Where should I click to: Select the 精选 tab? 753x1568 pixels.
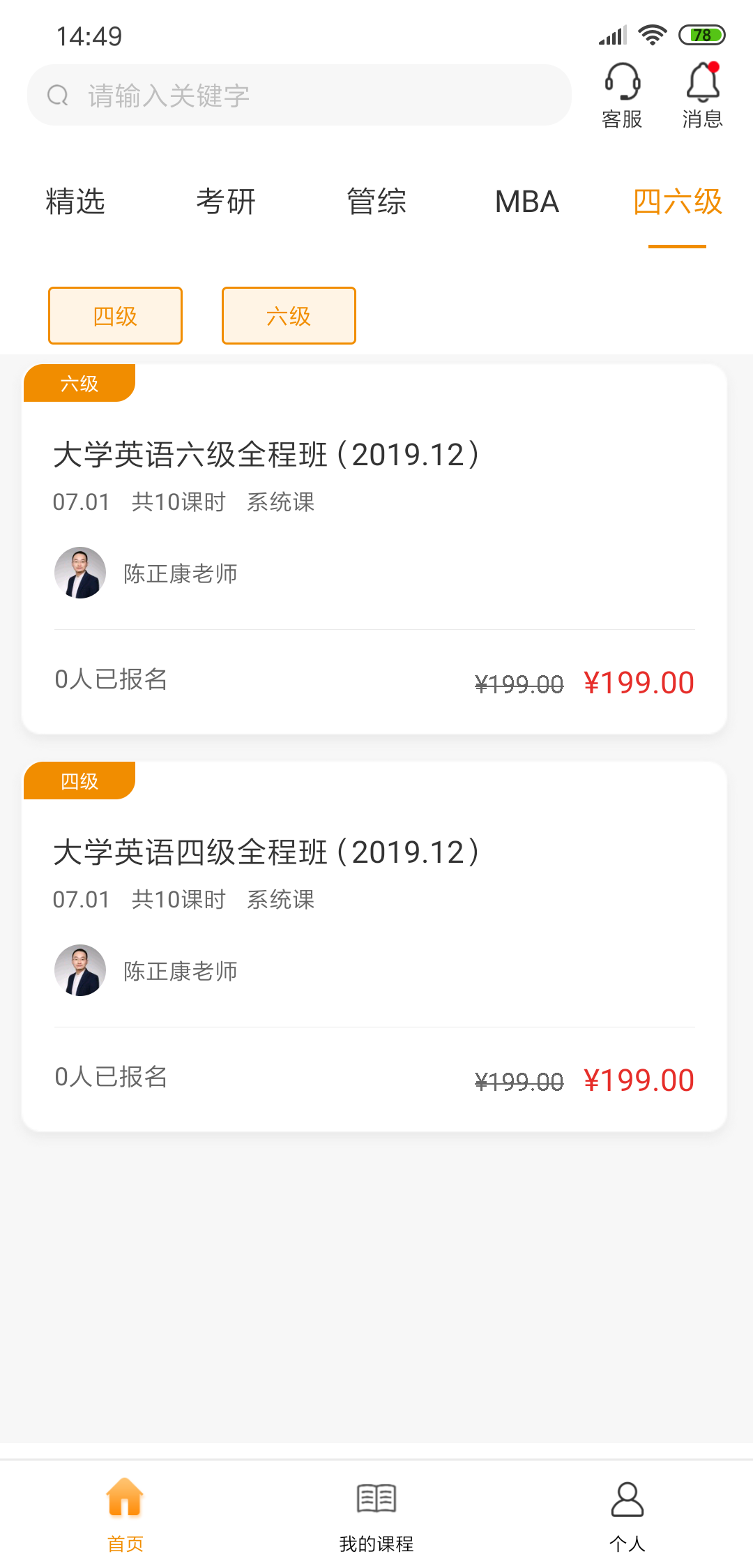click(x=75, y=202)
